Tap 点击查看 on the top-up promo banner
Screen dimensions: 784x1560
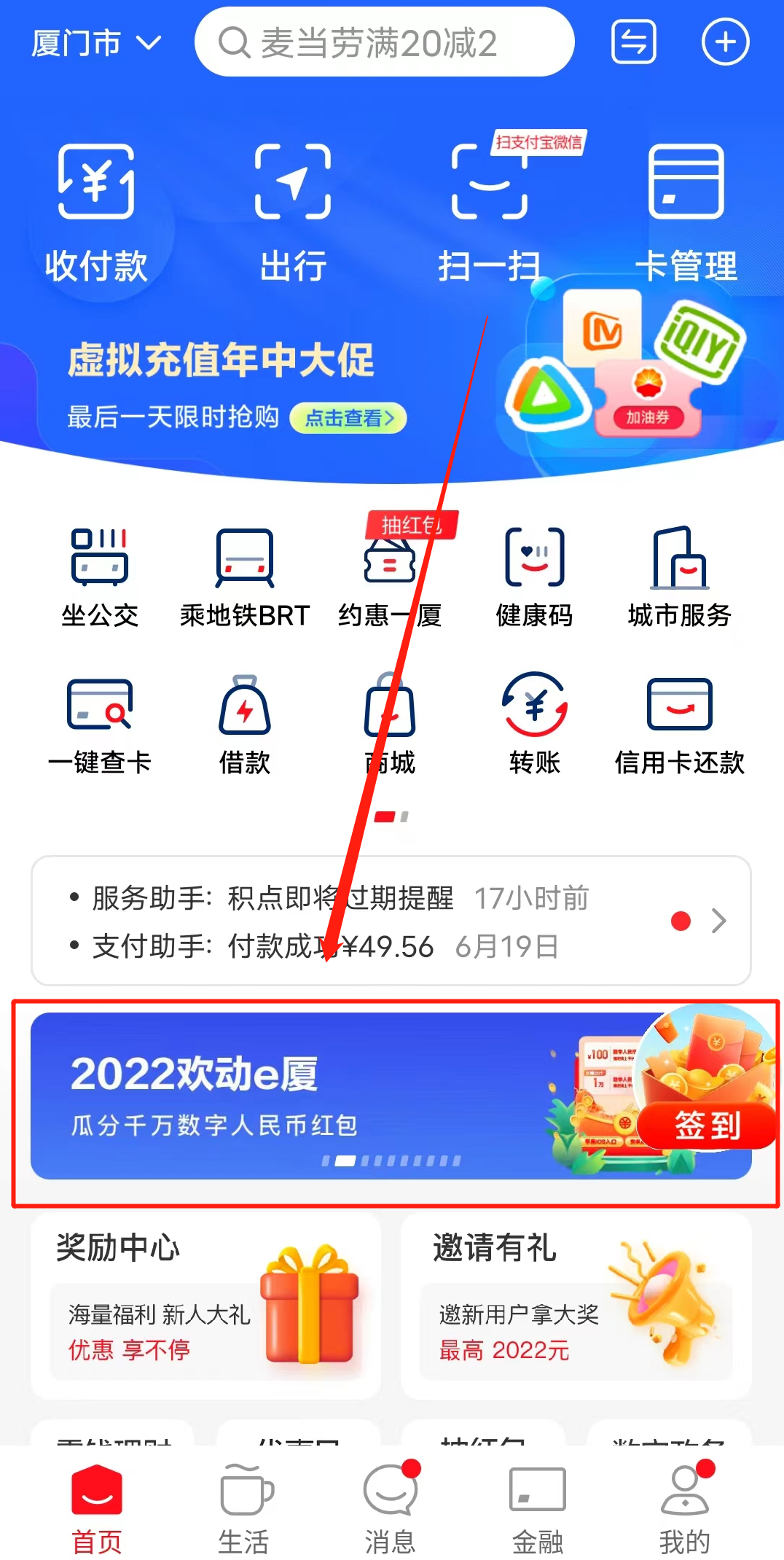pos(348,418)
